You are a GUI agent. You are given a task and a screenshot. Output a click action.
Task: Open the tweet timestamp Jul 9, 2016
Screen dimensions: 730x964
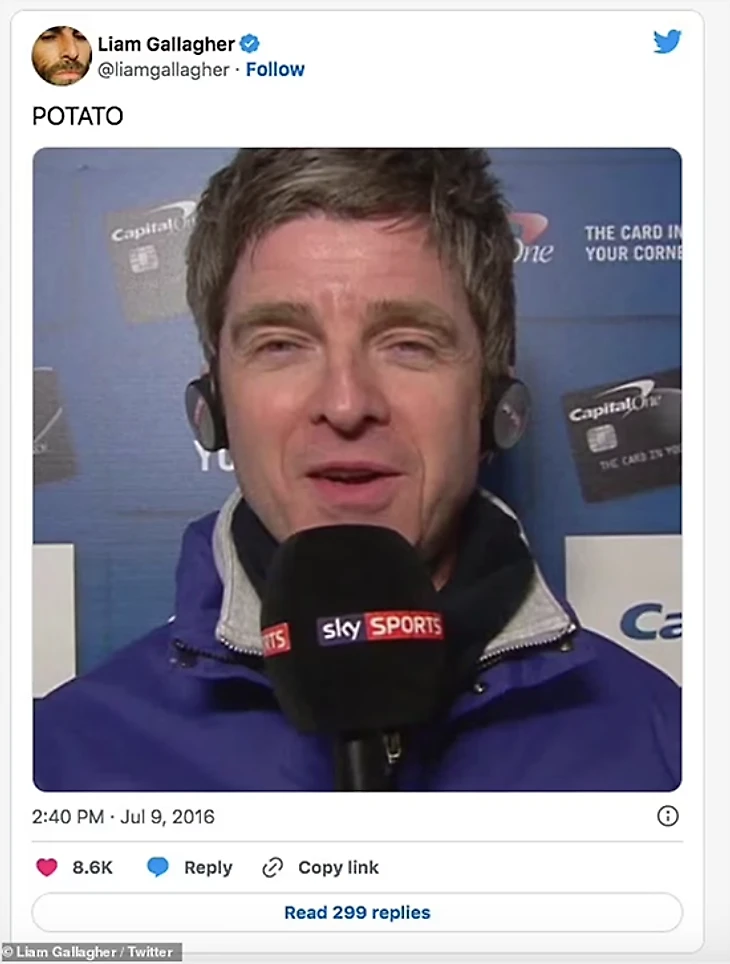pos(123,816)
